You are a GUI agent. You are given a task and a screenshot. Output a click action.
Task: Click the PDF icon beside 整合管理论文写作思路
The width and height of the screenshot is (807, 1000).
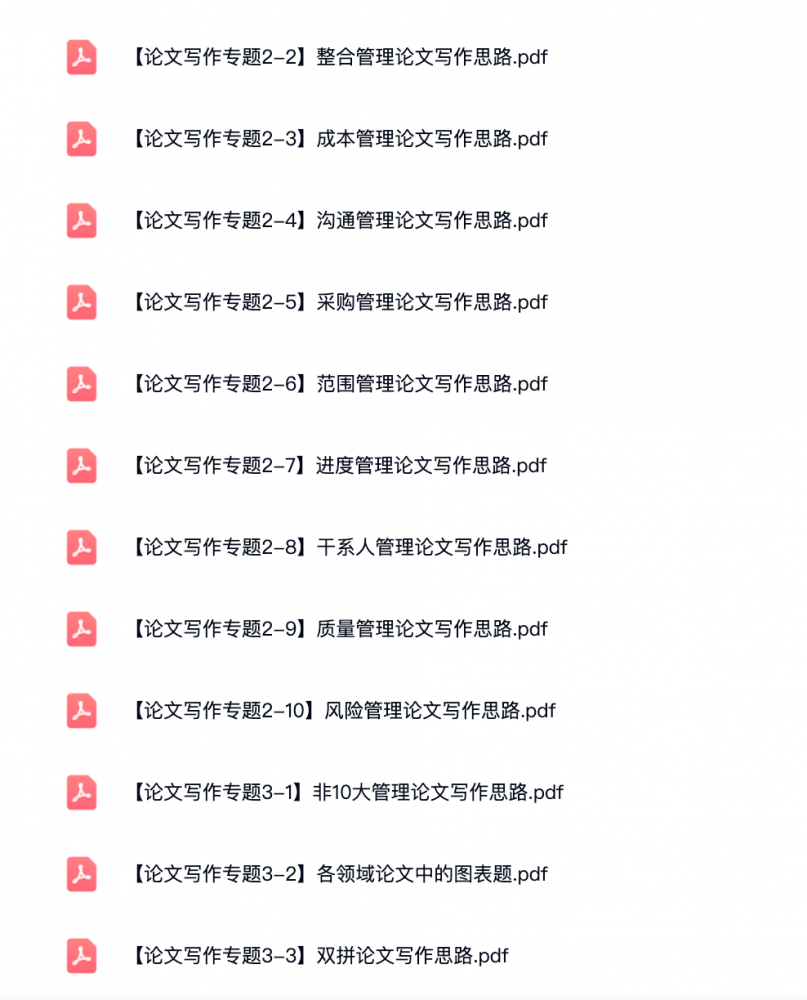pos(81,57)
